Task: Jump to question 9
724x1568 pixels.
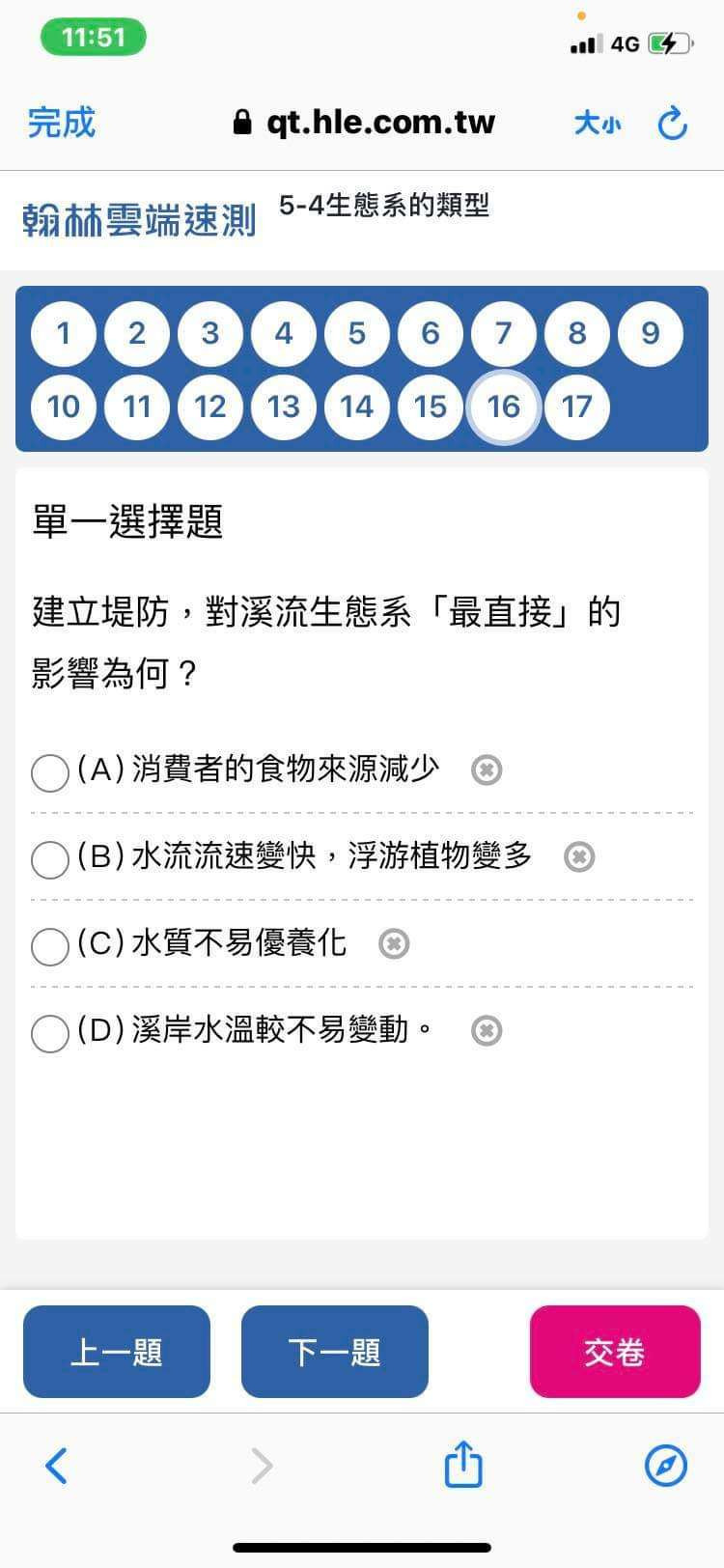Action: [651, 334]
